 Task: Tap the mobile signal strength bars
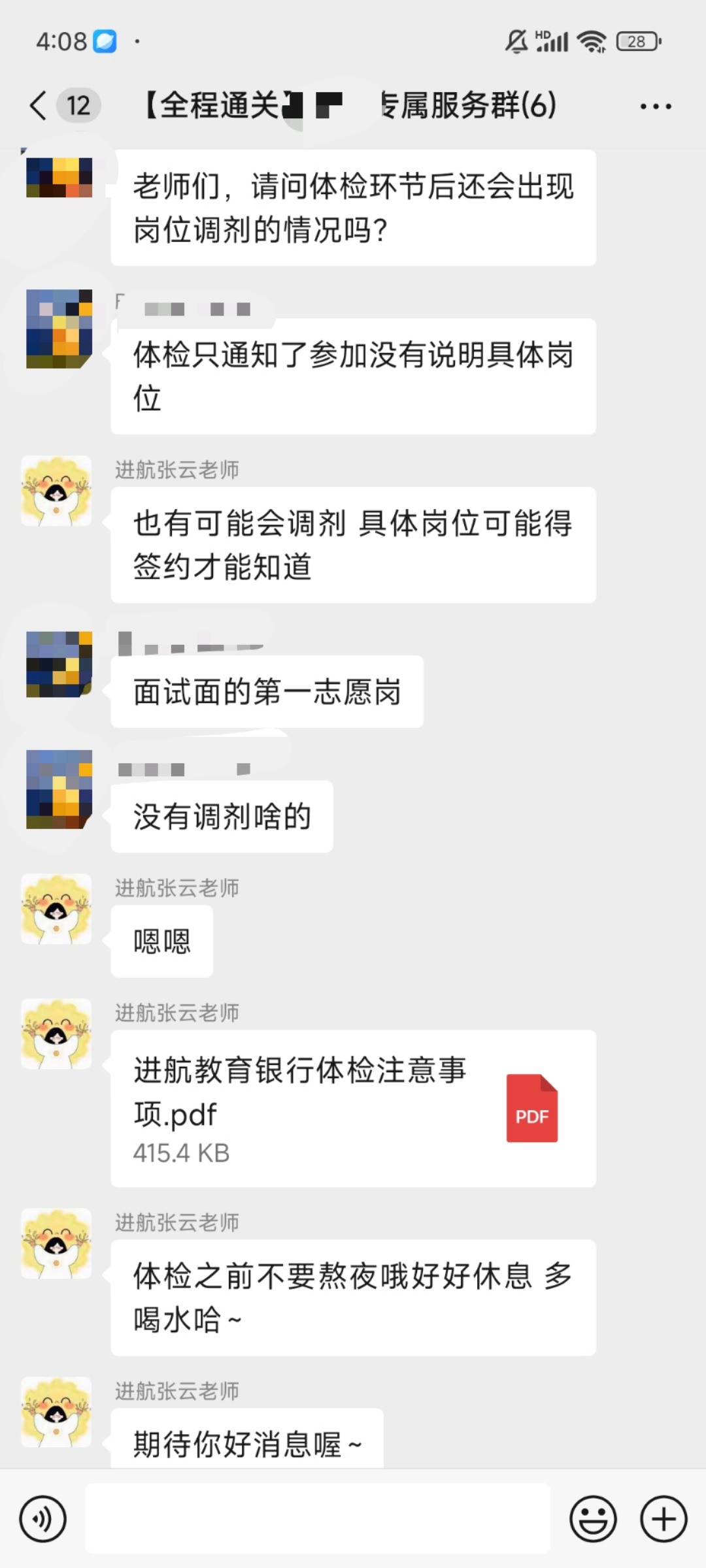[x=551, y=41]
